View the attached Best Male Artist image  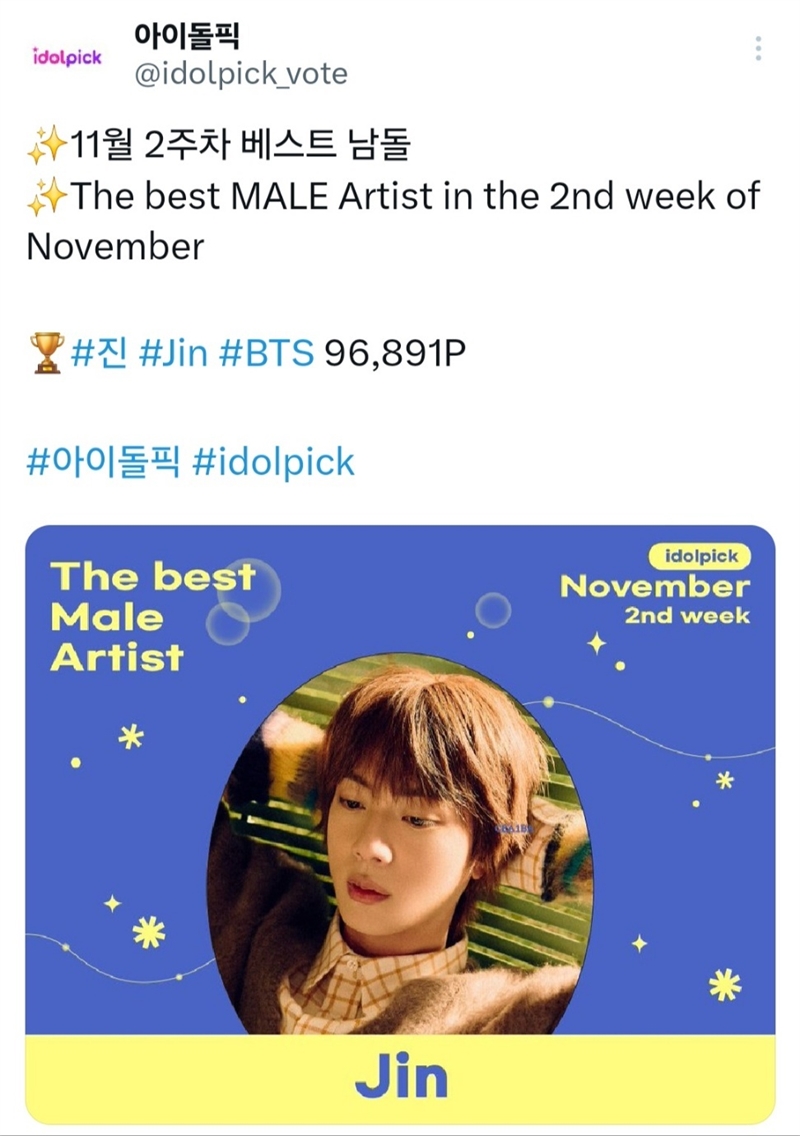(x=400, y=820)
